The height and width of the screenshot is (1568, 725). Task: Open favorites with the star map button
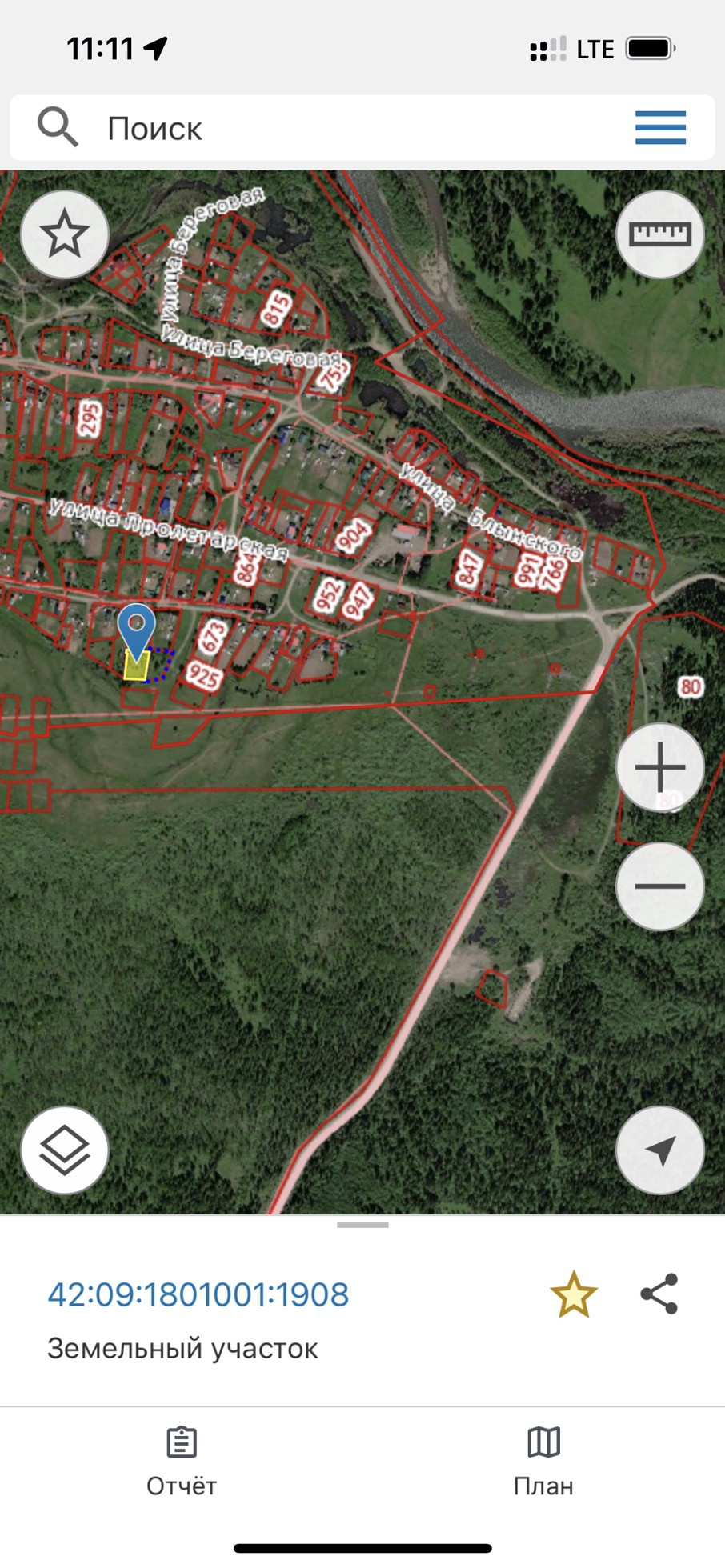(64, 234)
